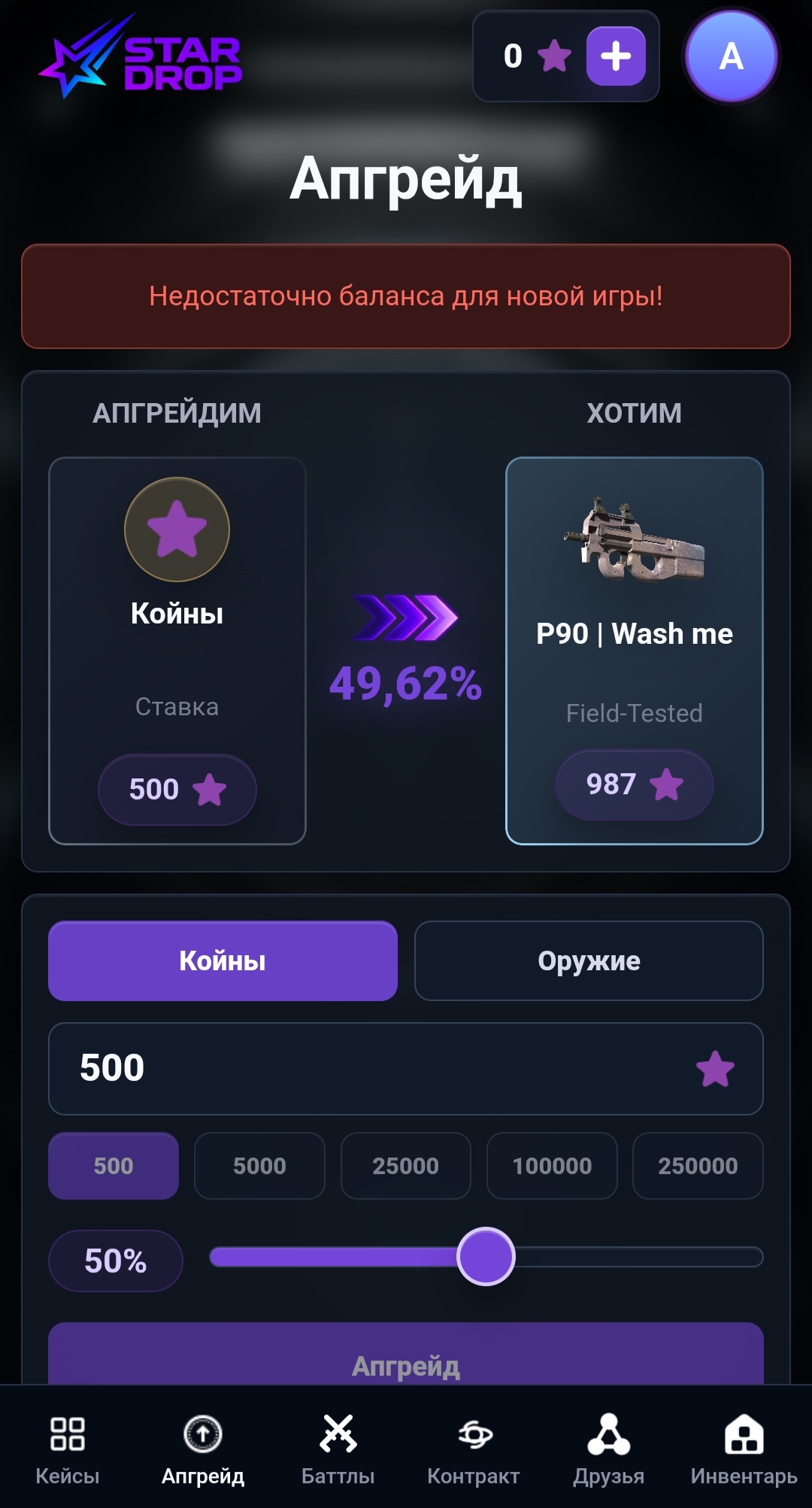Open the Апгрейд item in bottom navigation
Screen dimensions: 812x1508
(x=203, y=1449)
